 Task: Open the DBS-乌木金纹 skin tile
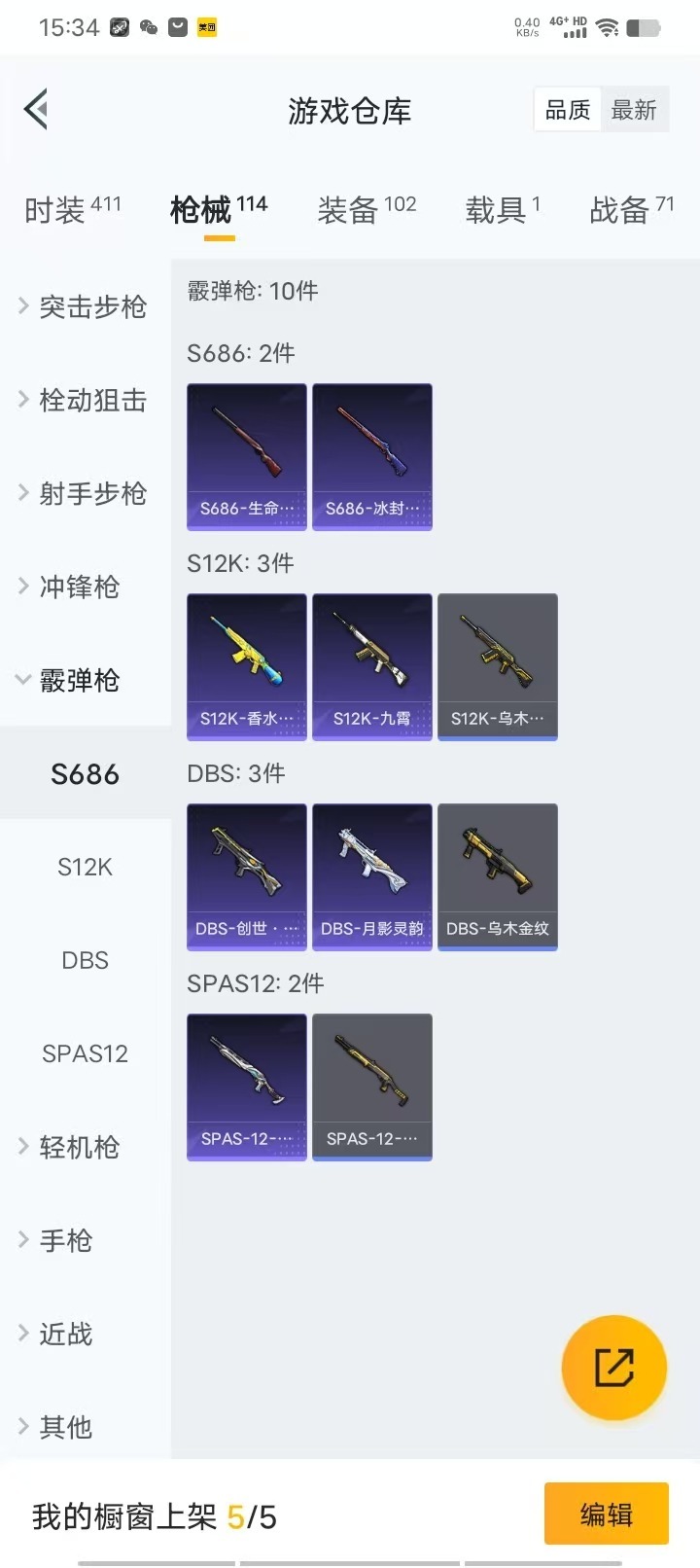click(498, 876)
